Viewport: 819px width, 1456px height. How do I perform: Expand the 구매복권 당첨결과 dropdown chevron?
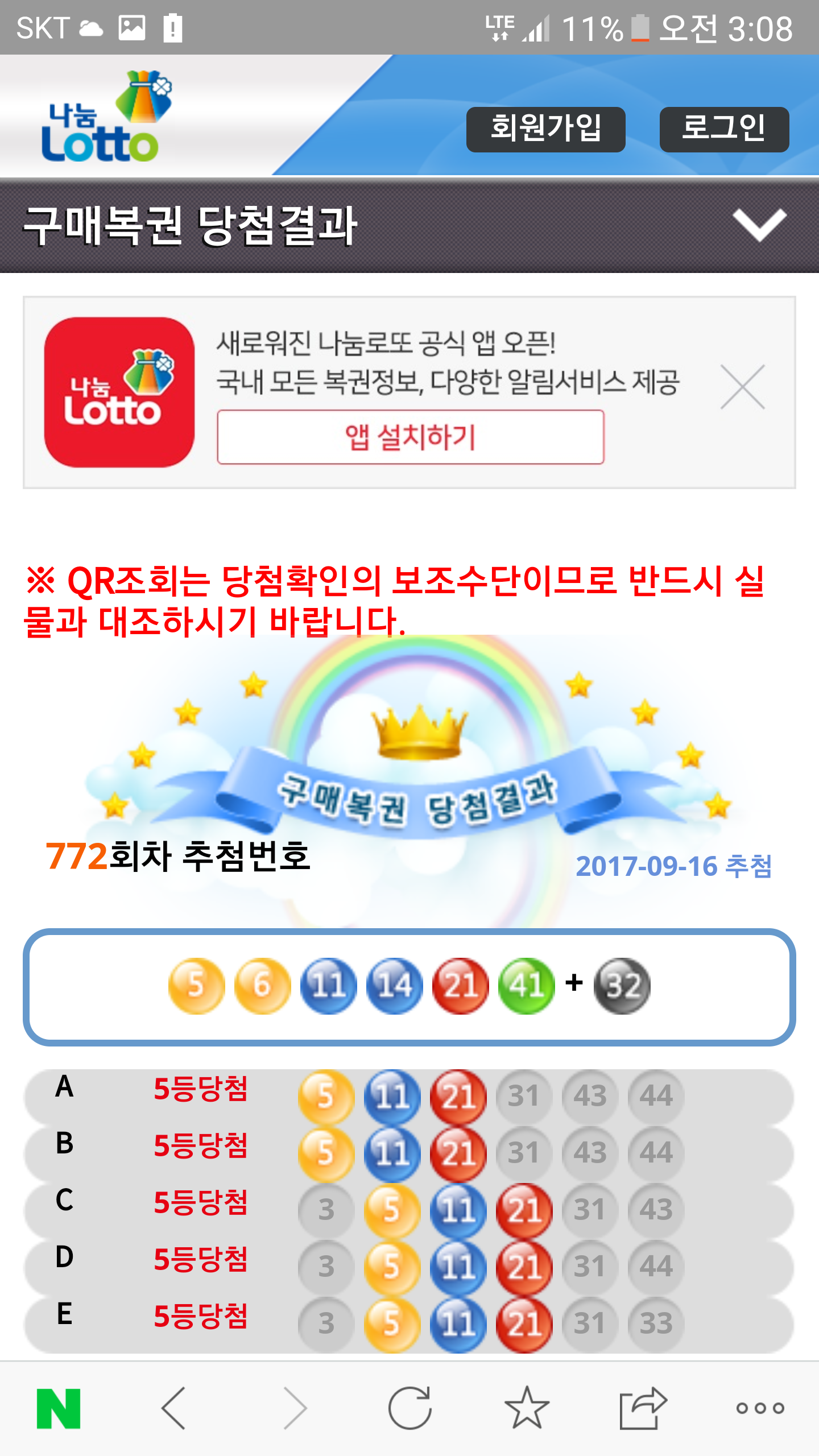(759, 225)
